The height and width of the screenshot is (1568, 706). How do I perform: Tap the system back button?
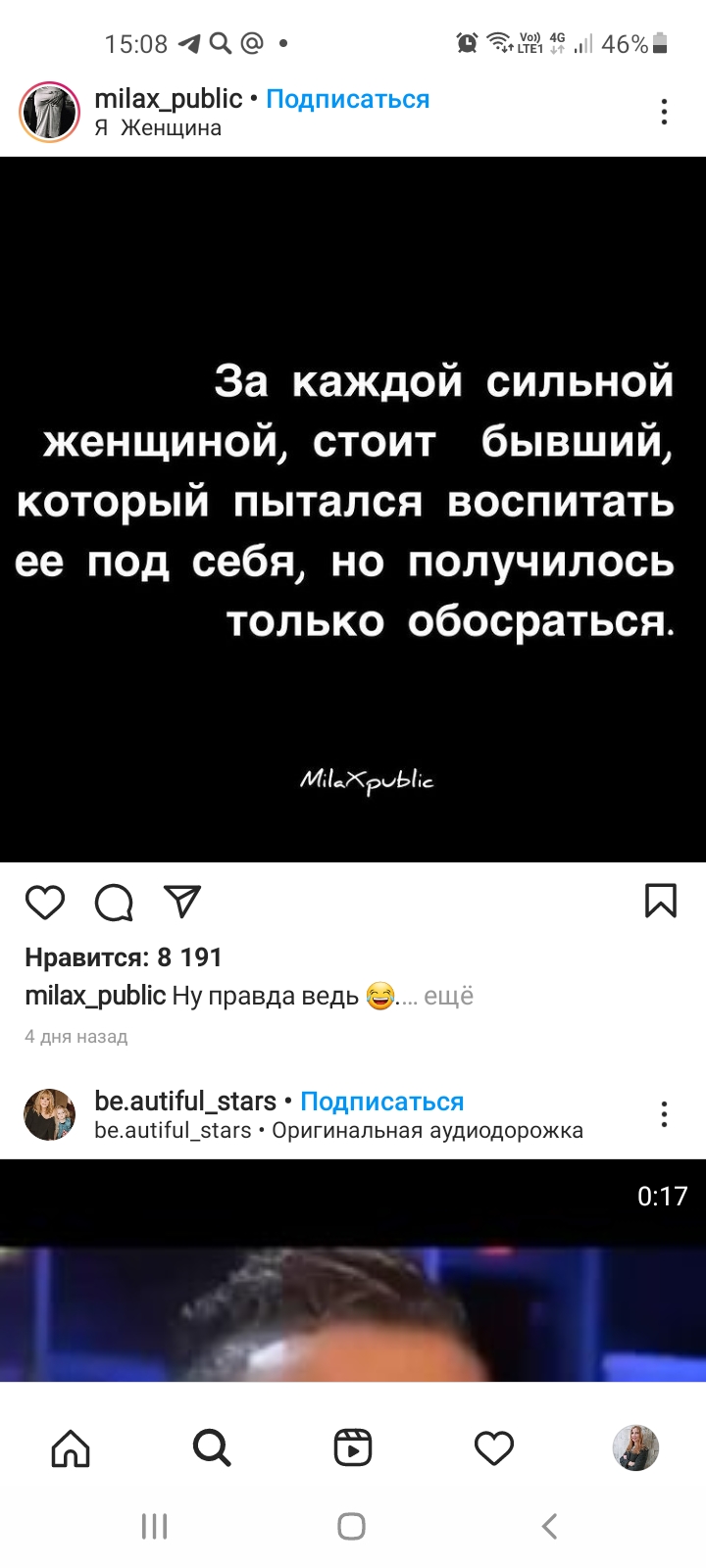point(550,1526)
